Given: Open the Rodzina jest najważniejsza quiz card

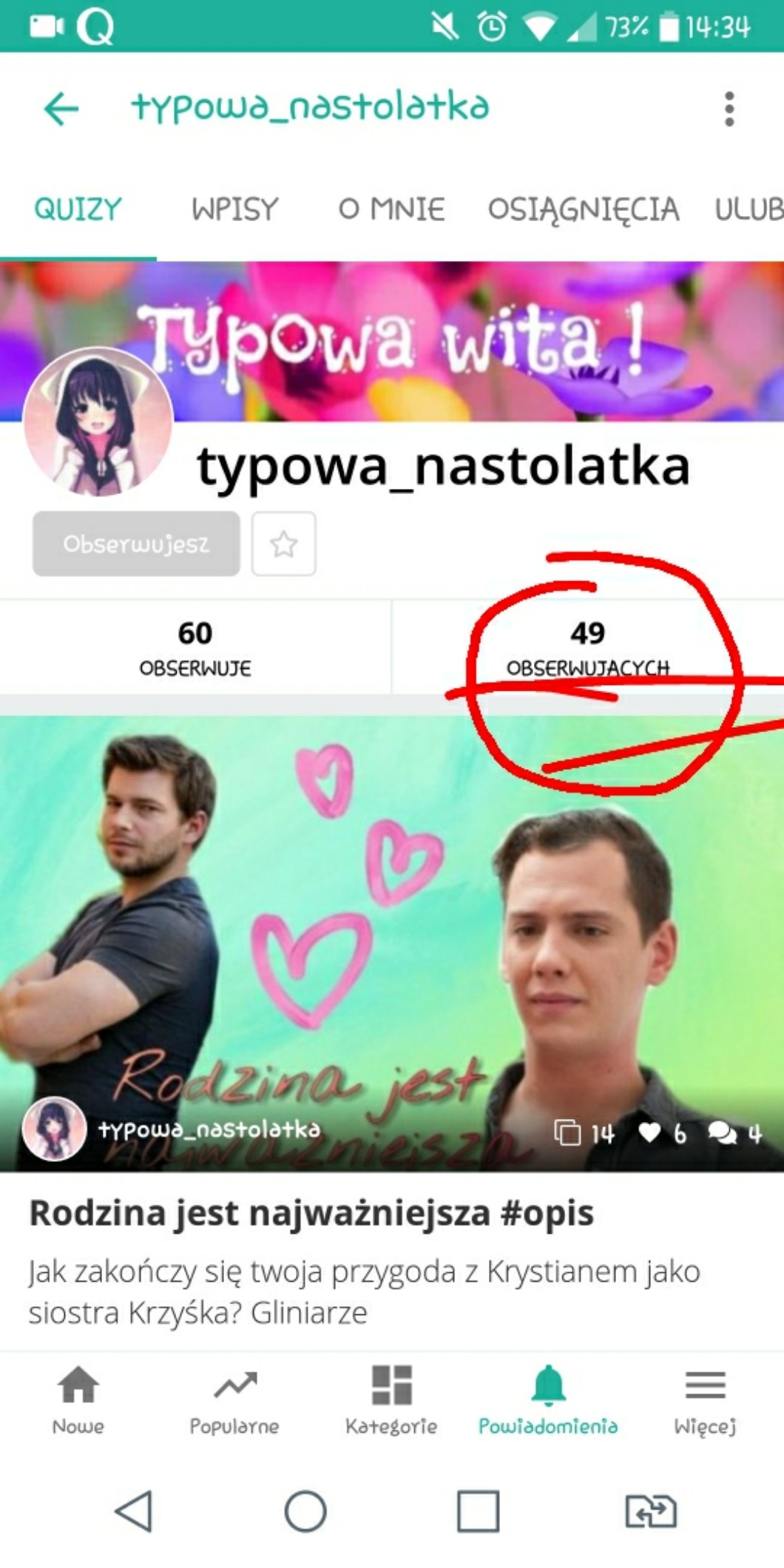Looking at the screenshot, I should tap(311, 1213).
